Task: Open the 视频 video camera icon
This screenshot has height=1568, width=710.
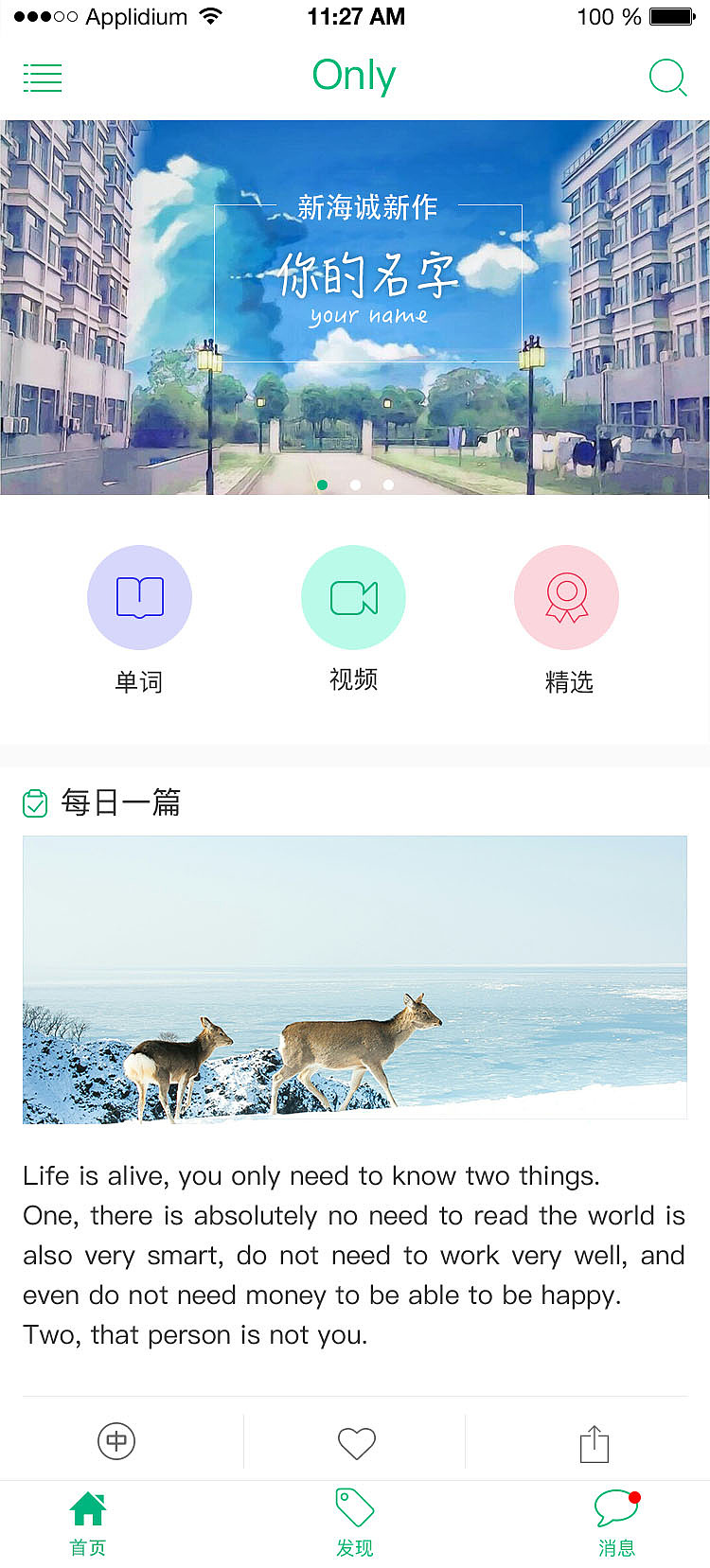Action: [353, 597]
